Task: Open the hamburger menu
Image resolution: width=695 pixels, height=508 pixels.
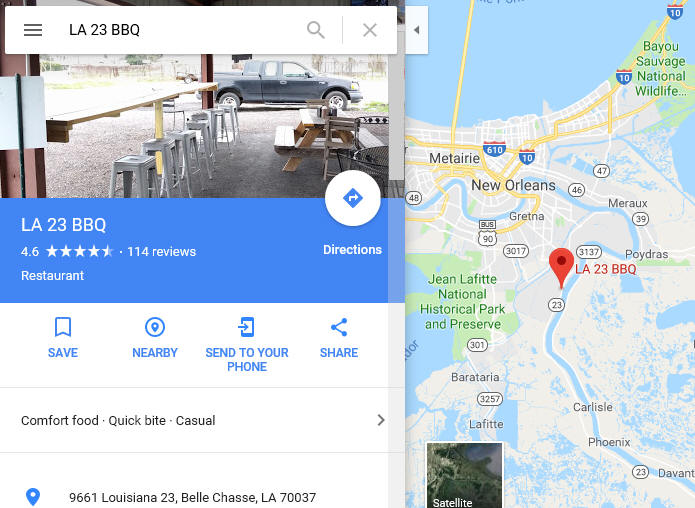Action: click(x=33, y=30)
